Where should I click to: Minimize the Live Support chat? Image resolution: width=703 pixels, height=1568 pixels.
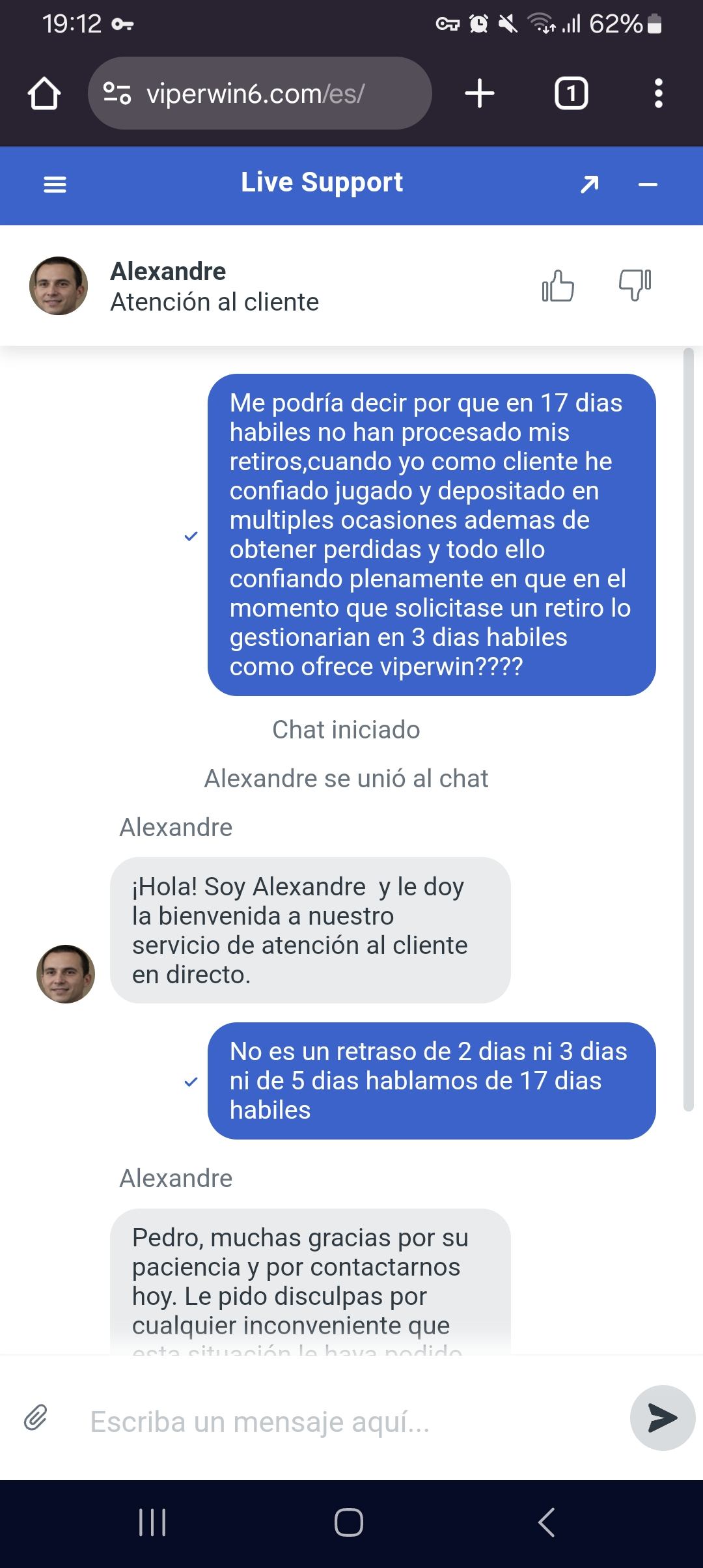648,185
